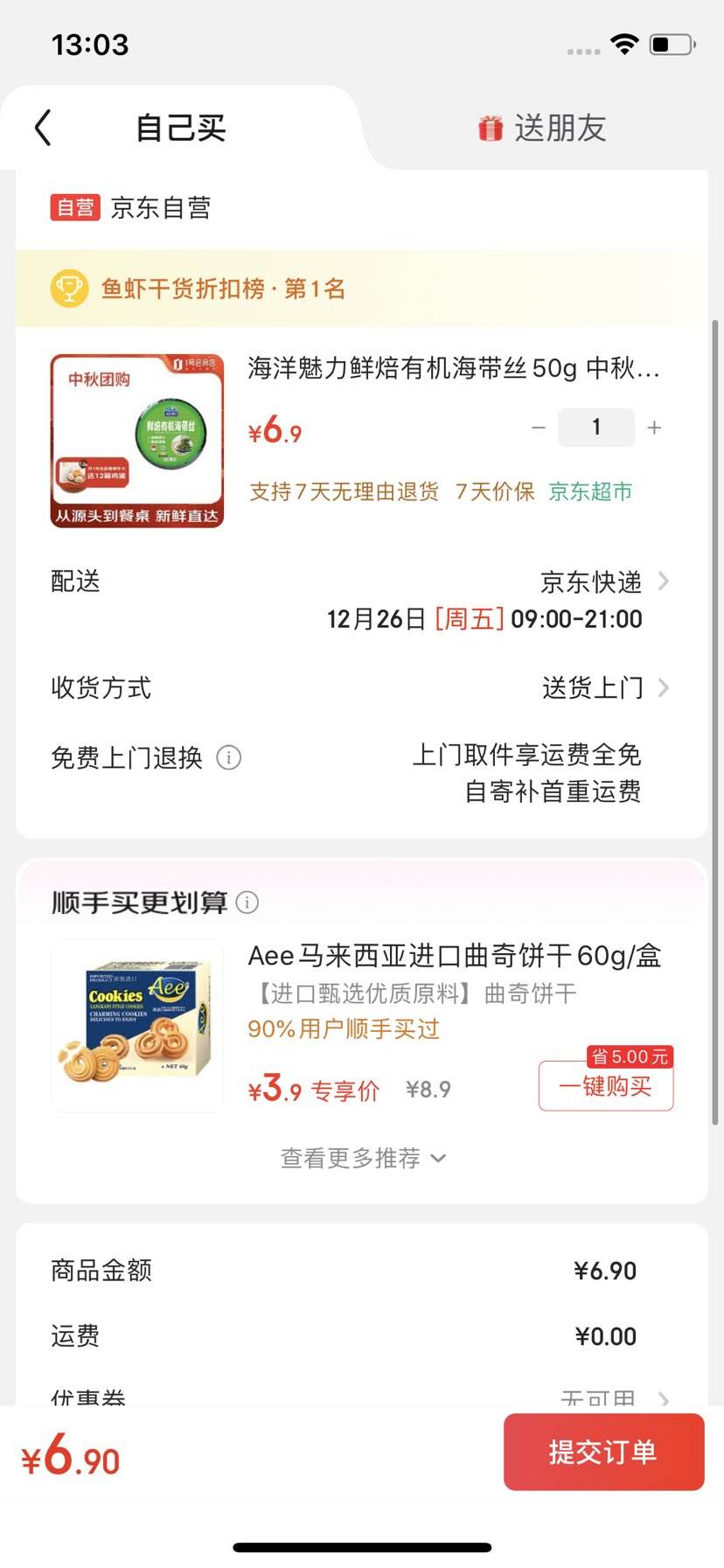The height and width of the screenshot is (1568, 724).
Task: Expand 查看更多推荐 to see more recommendations
Action: pyautogui.click(x=362, y=1157)
